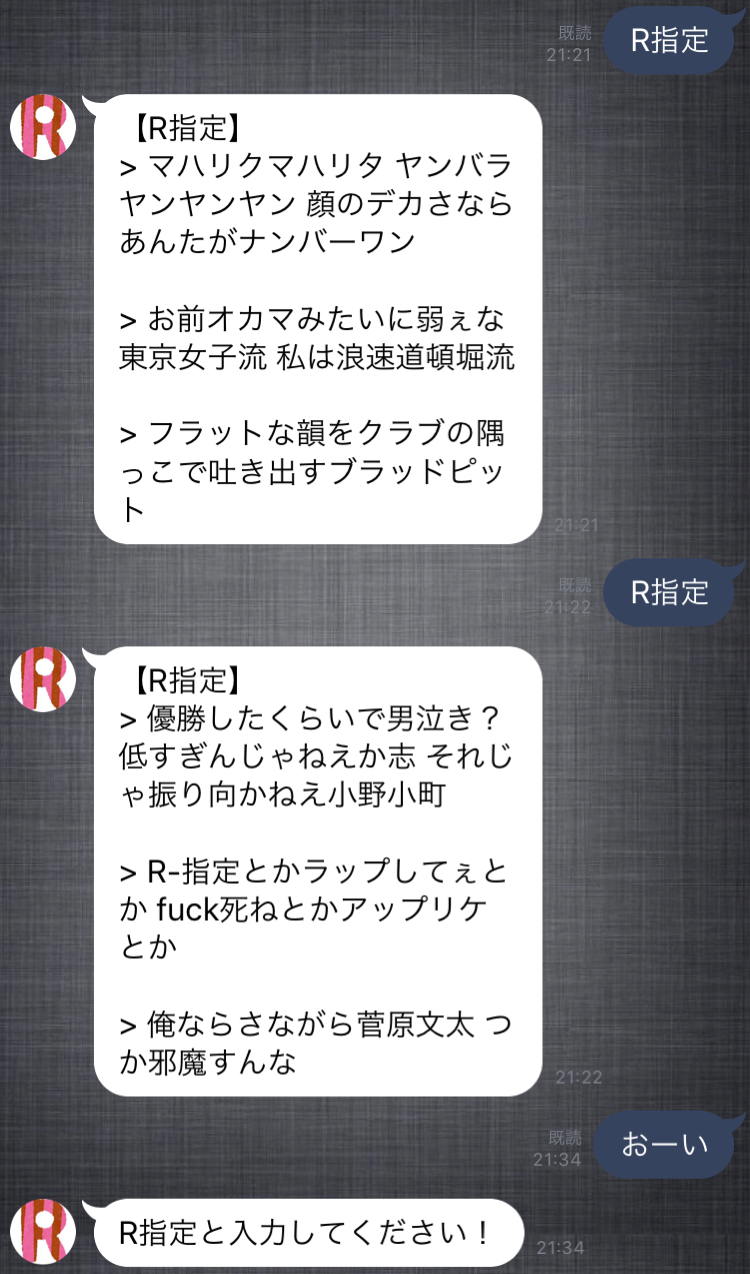Open the sender avatar beside the マハリクマハリタ message

coord(43,126)
